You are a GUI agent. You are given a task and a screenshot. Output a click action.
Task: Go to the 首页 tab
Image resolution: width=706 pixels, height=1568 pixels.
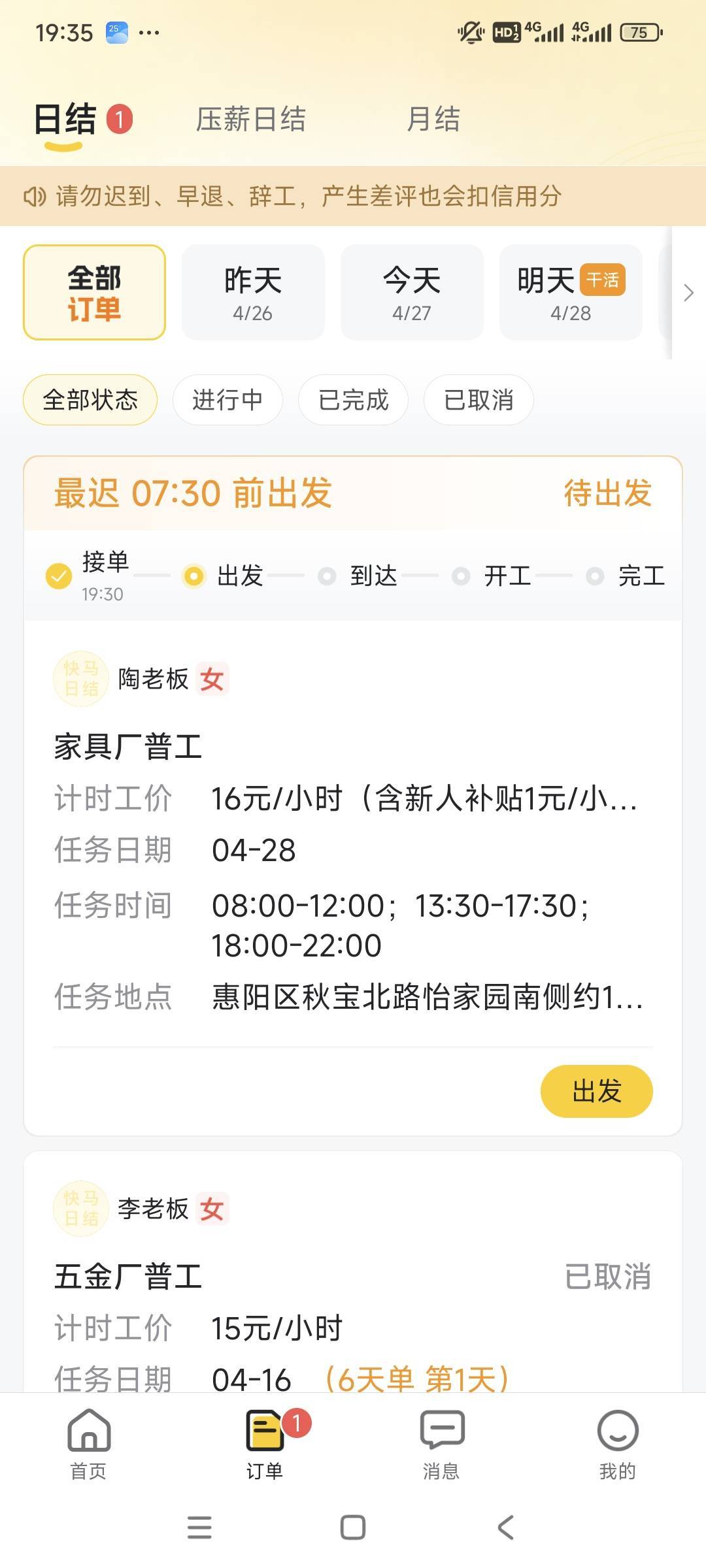tap(88, 1443)
